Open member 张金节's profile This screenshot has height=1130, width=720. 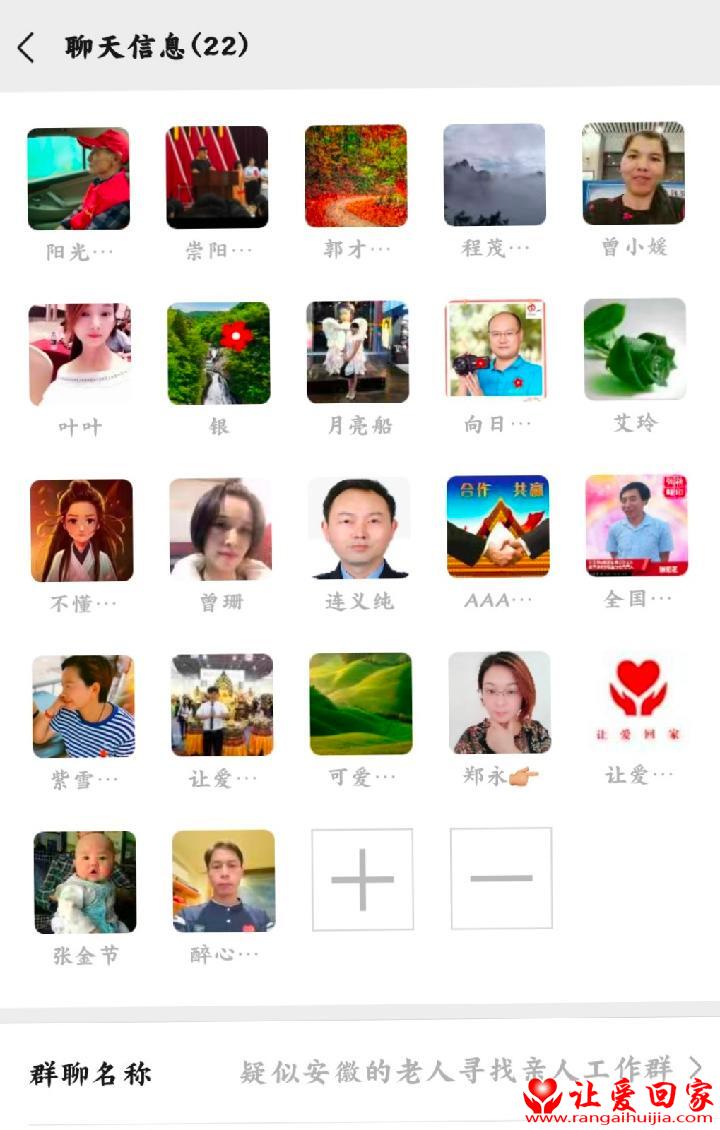coord(84,882)
